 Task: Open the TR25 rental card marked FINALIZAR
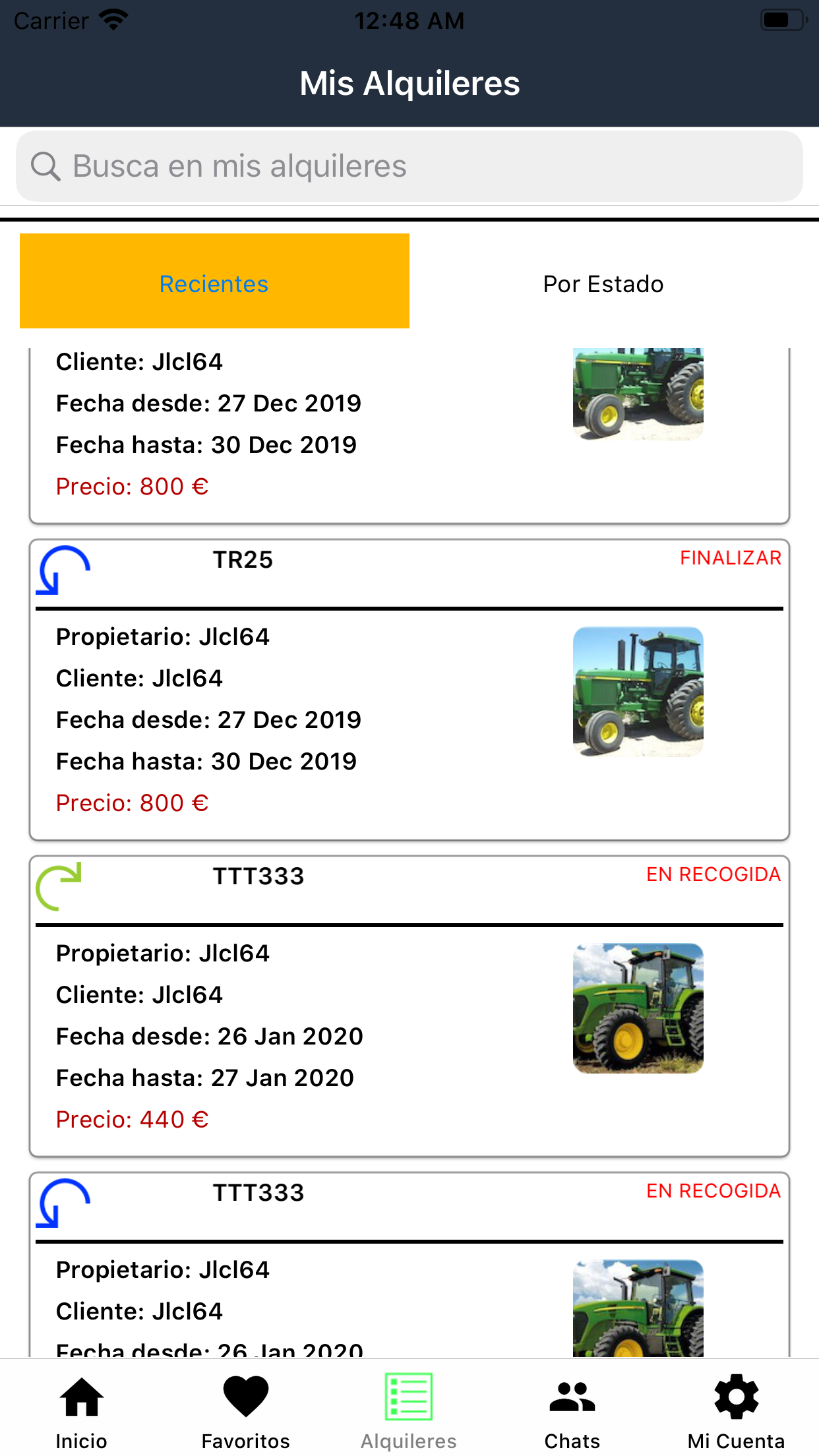click(409, 690)
